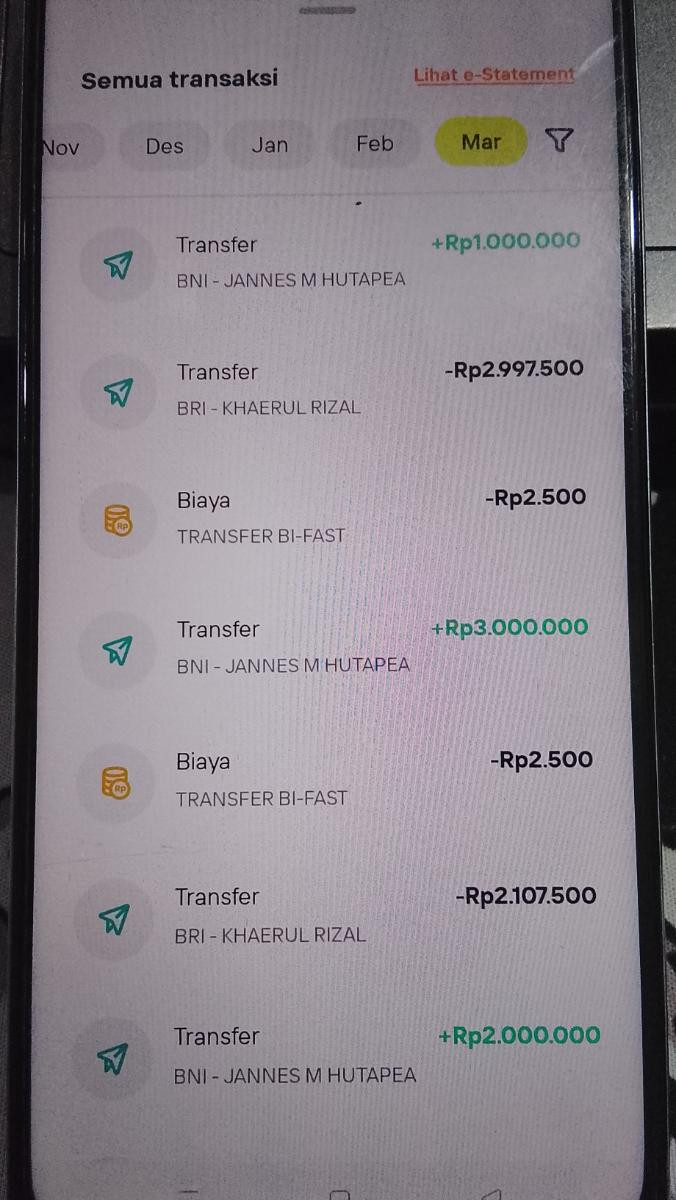This screenshot has width=676, height=1200.
Task: Open the transaction filter funnel icon
Action: click(560, 141)
